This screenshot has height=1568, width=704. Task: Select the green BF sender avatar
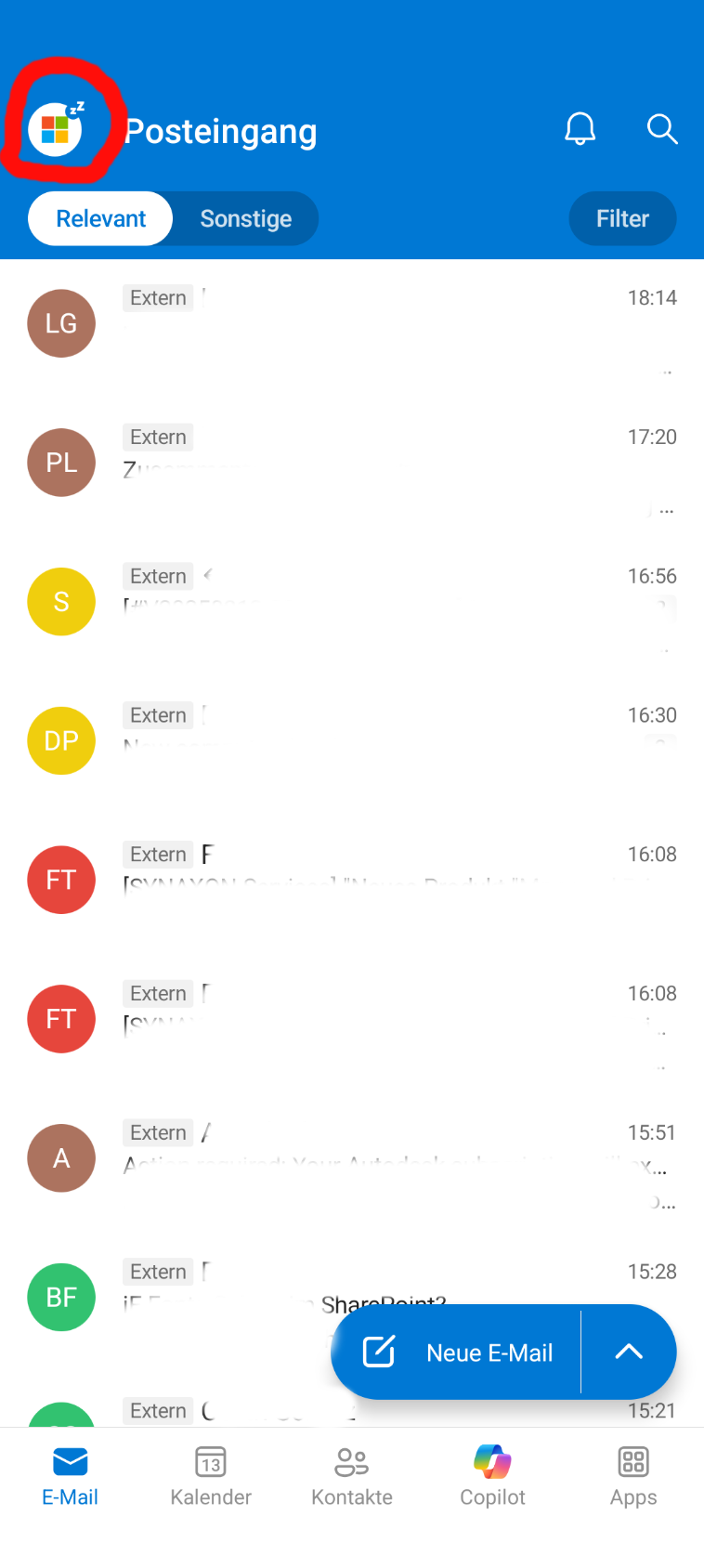pyautogui.click(x=61, y=1297)
